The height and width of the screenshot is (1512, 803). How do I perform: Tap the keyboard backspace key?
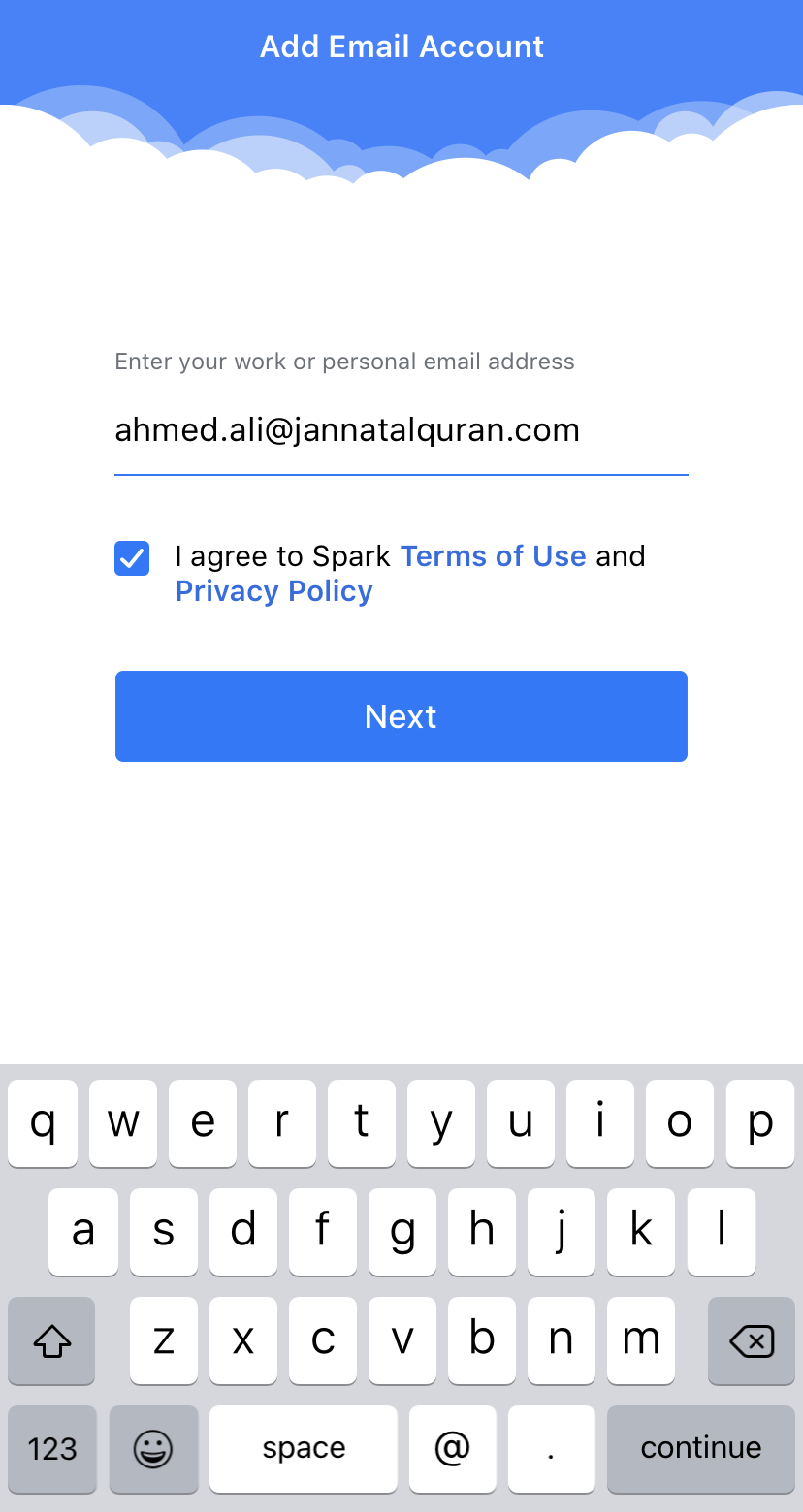(751, 1340)
